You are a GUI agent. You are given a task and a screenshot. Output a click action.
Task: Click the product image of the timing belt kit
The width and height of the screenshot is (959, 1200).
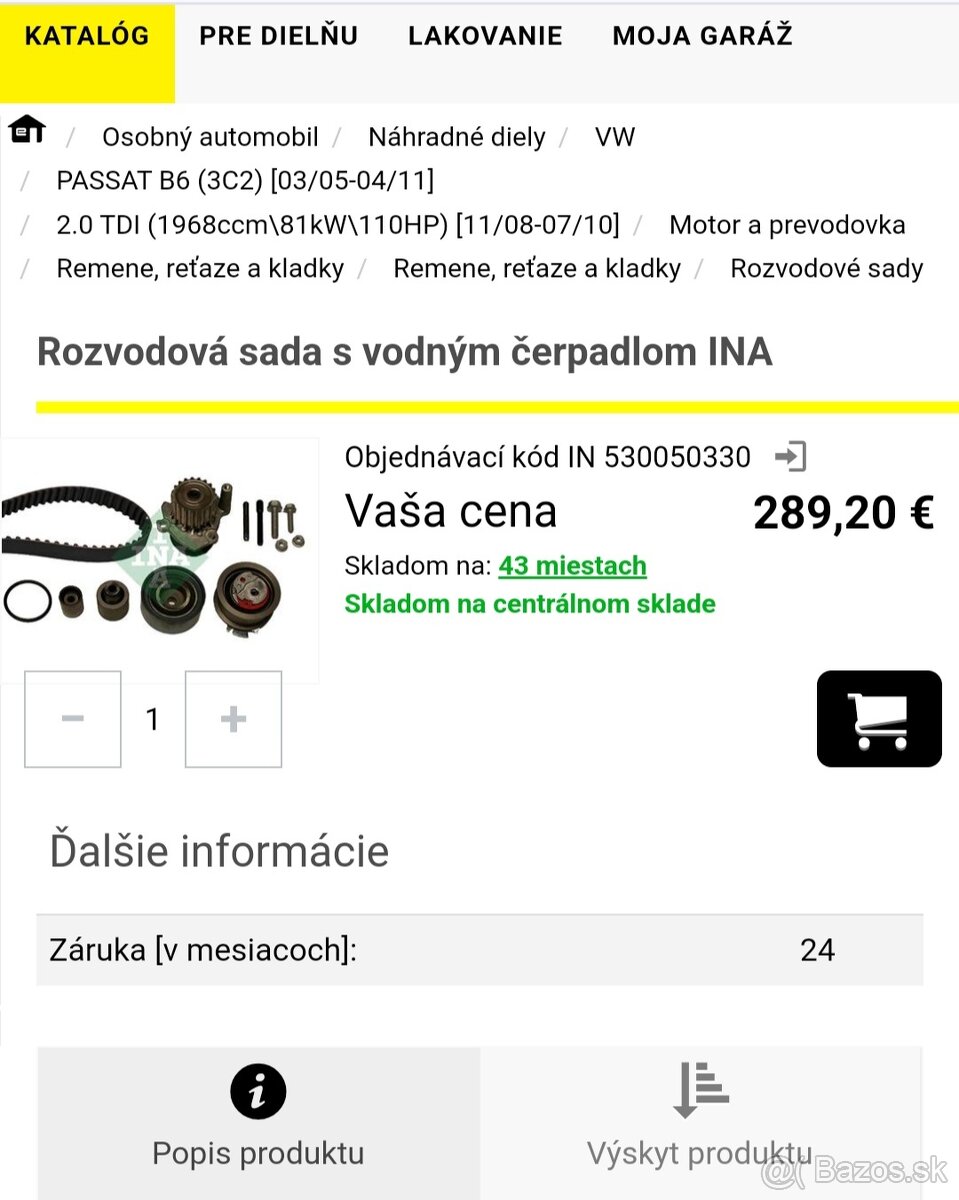pyautogui.click(x=160, y=555)
